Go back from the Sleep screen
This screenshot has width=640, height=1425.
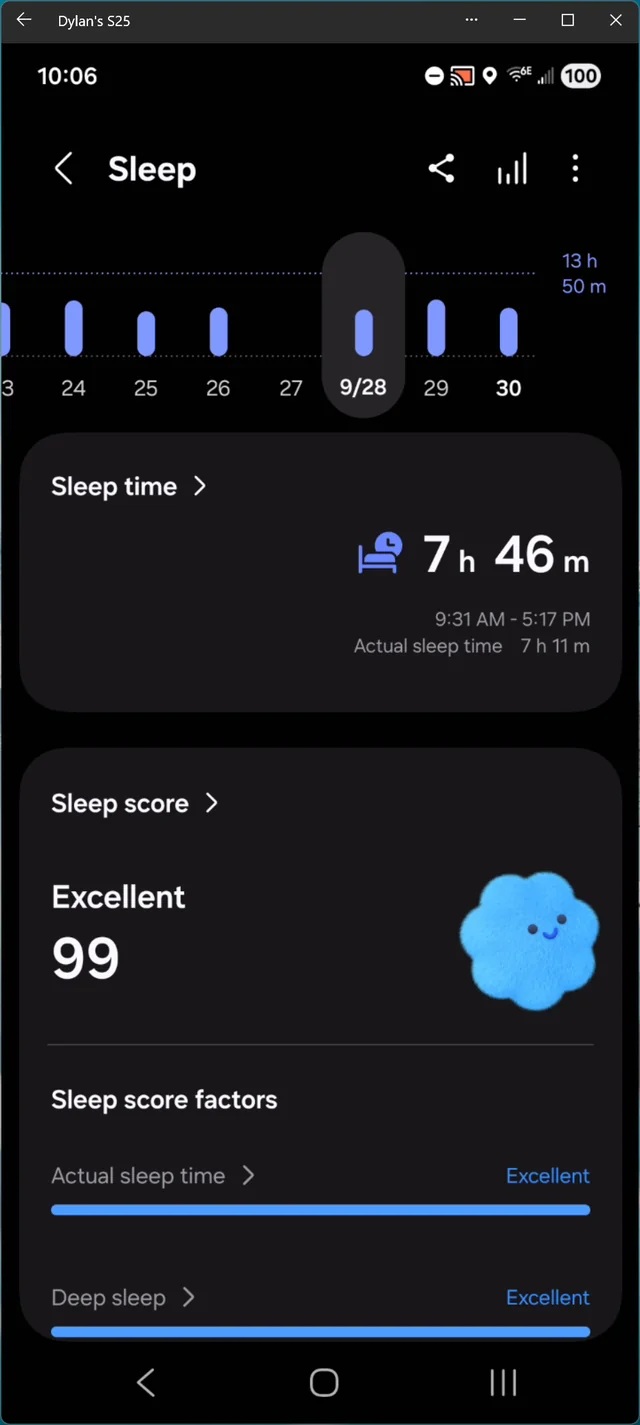(x=63, y=169)
